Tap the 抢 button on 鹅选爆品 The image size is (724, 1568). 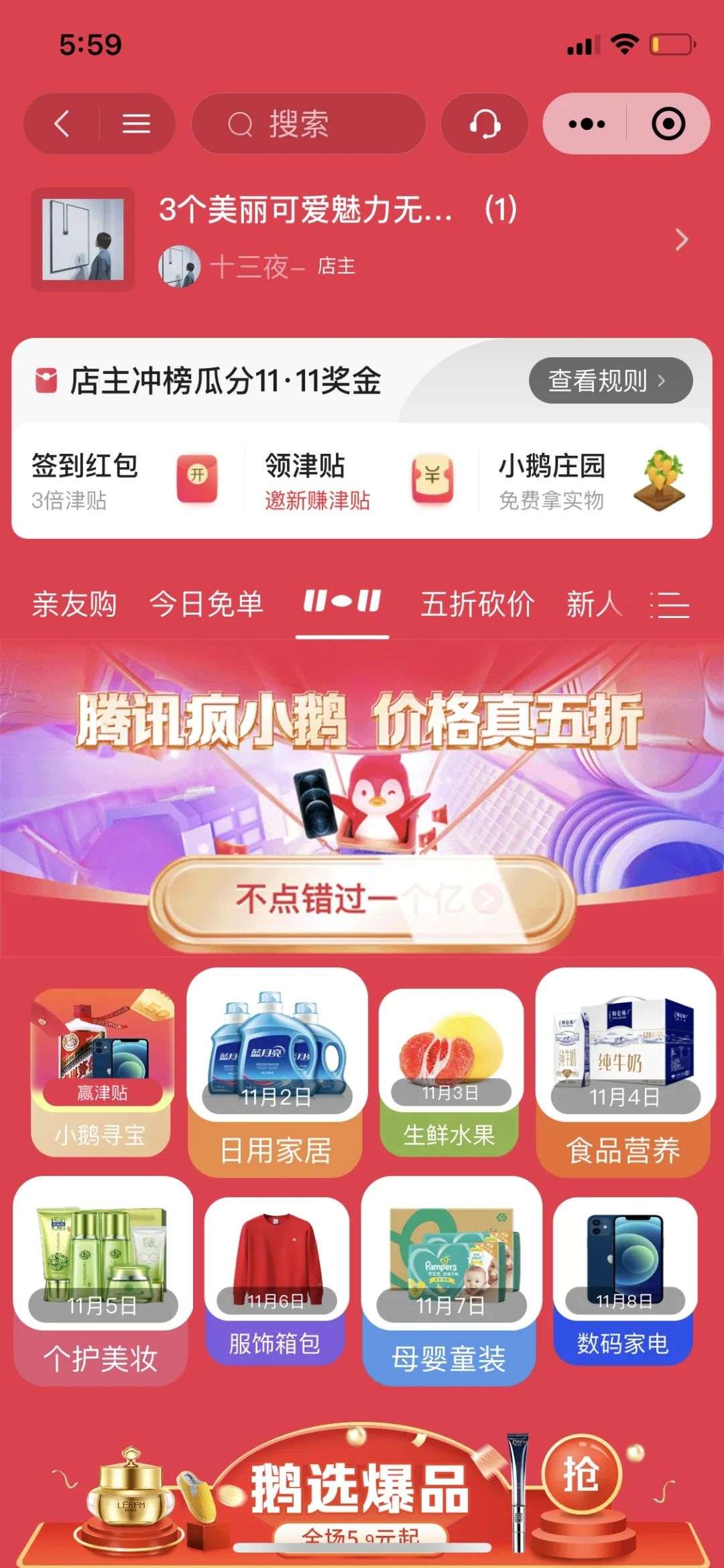[581, 1474]
